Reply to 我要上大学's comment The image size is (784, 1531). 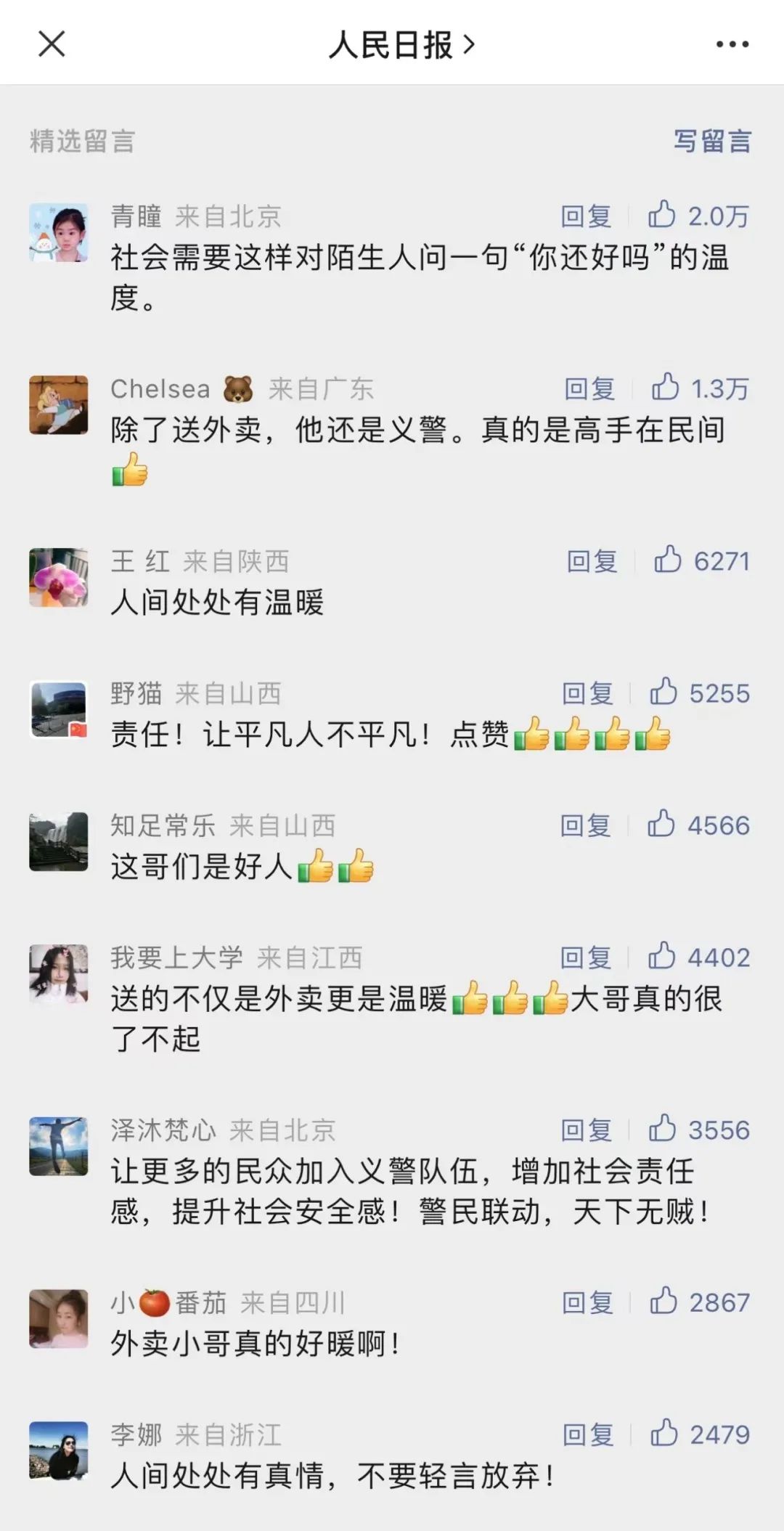586,958
